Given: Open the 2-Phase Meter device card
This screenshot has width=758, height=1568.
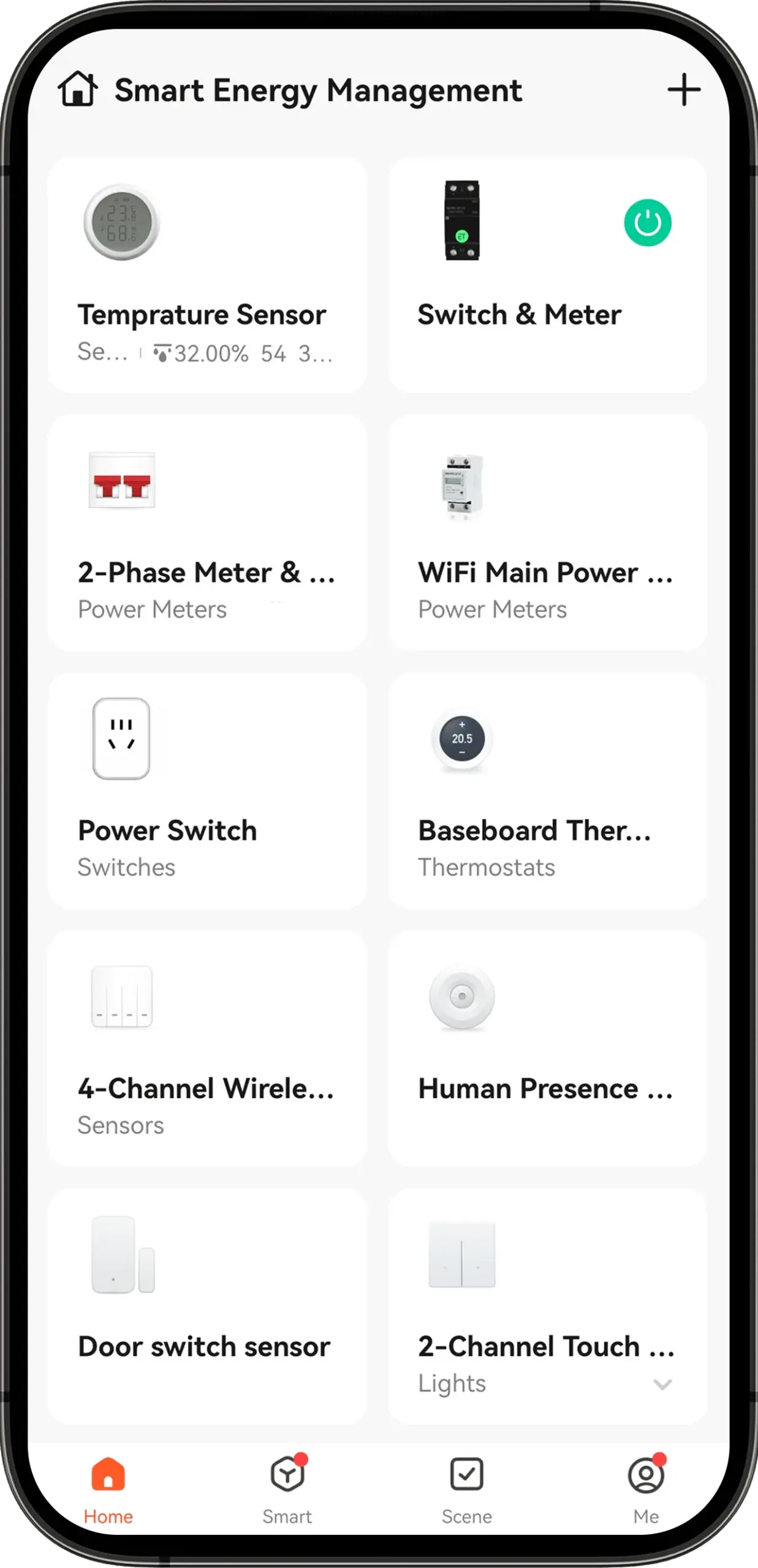Looking at the screenshot, I should click(x=207, y=533).
